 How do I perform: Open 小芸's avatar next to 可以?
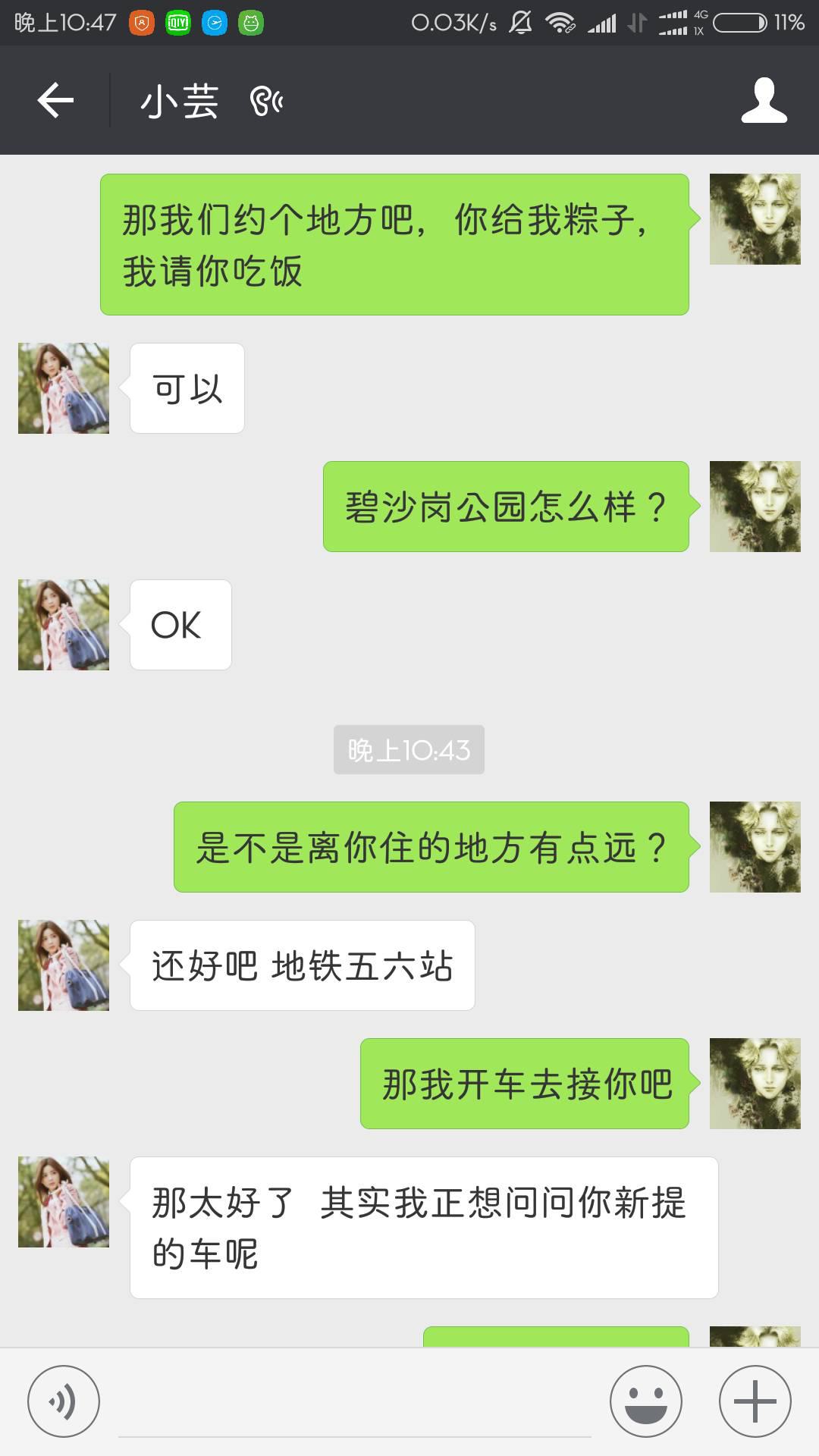pyautogui.click(x=64, y=388)
